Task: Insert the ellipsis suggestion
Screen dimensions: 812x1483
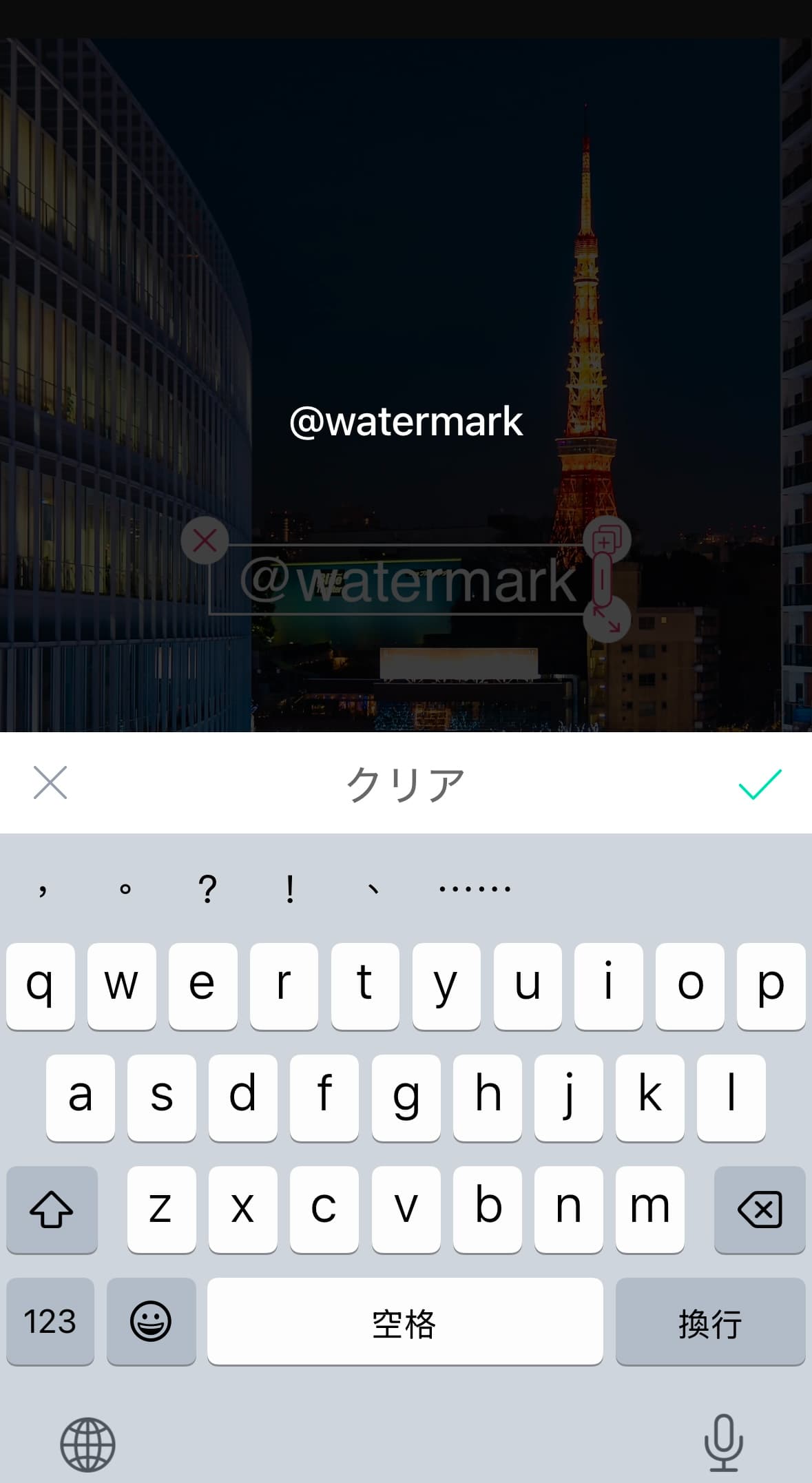Action: point(475,889)
